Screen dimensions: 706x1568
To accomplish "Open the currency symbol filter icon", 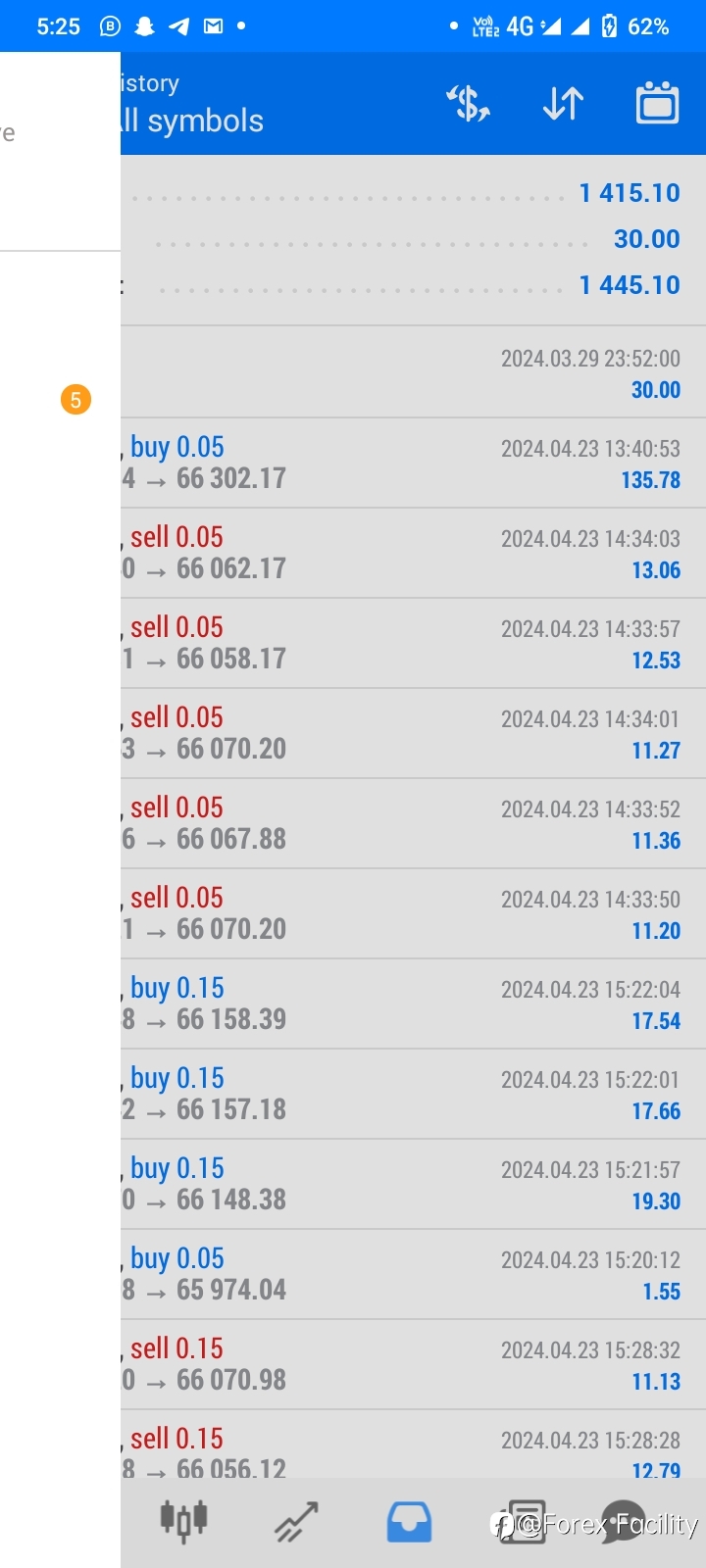I will click(469, 103).
